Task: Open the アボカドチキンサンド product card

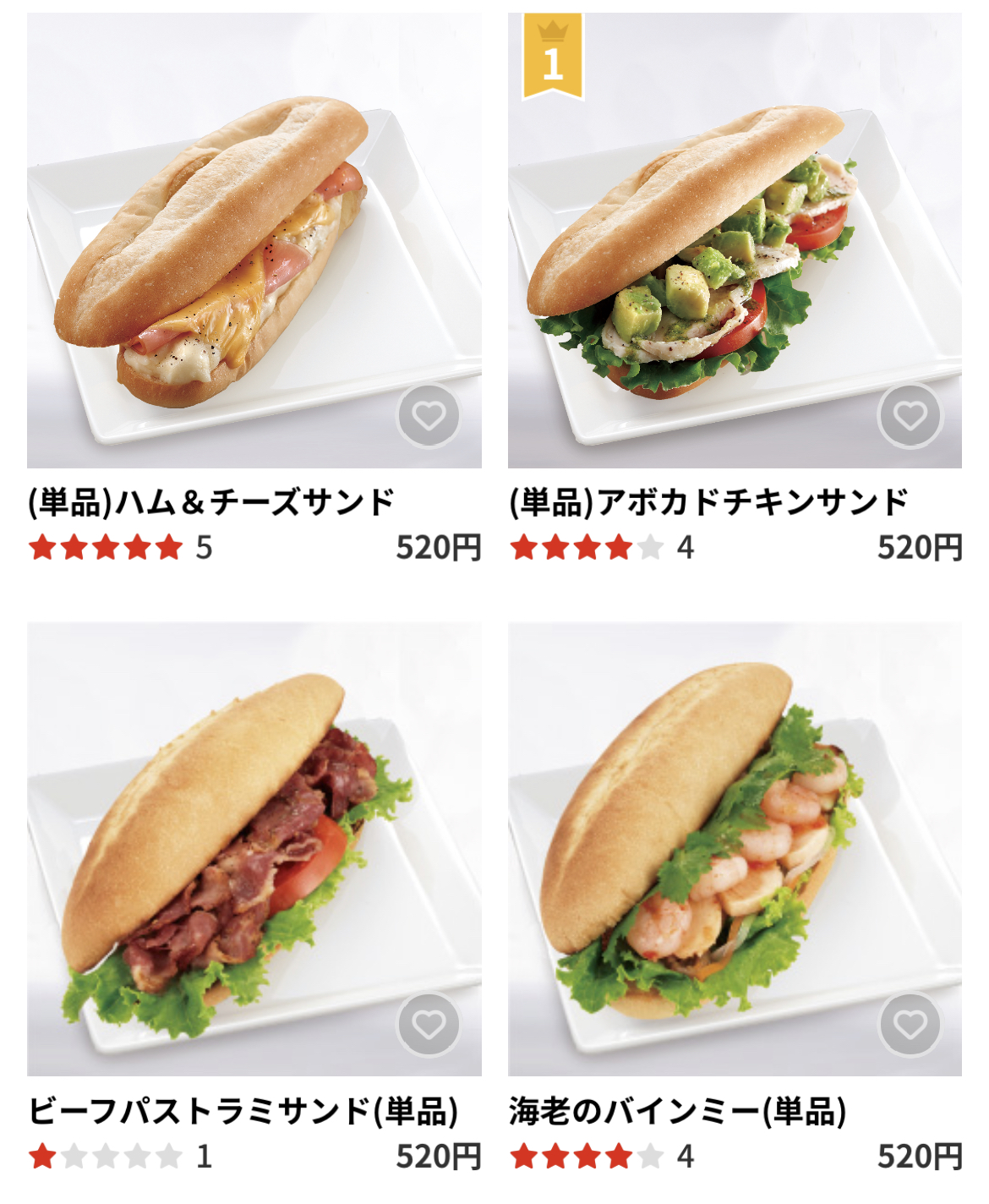Action: (x=734, y=254)
